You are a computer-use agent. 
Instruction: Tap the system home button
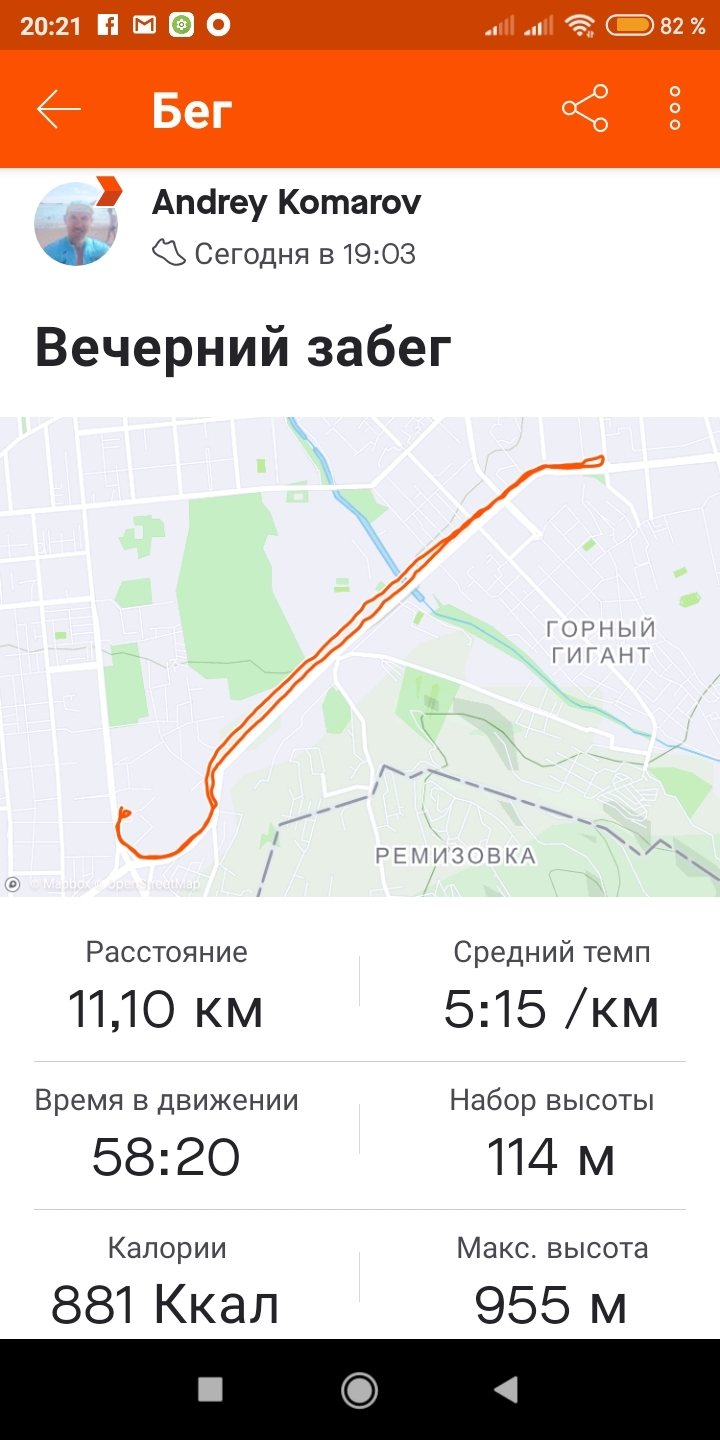point(359,1389)
